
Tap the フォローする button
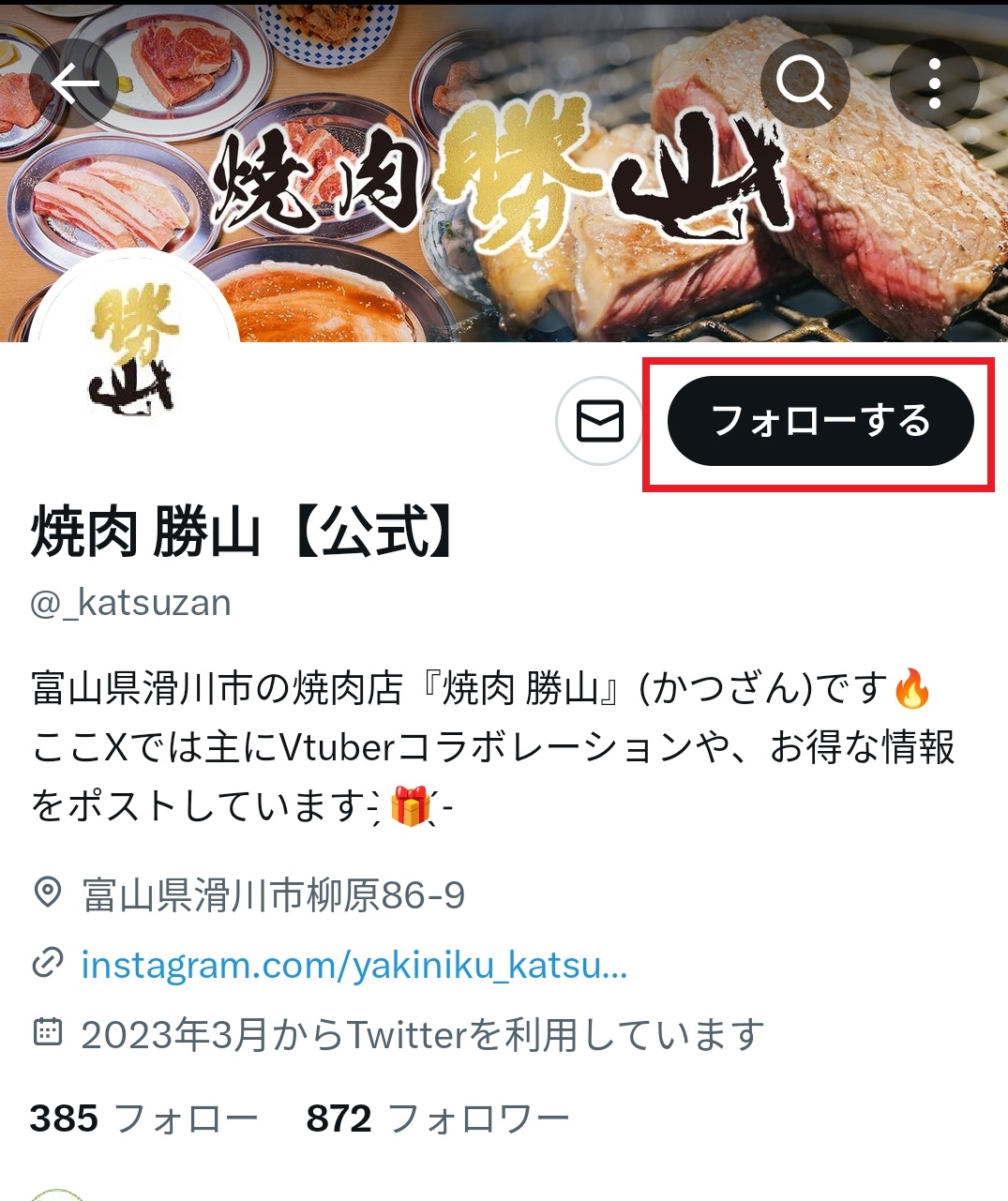tap(820, 421)
